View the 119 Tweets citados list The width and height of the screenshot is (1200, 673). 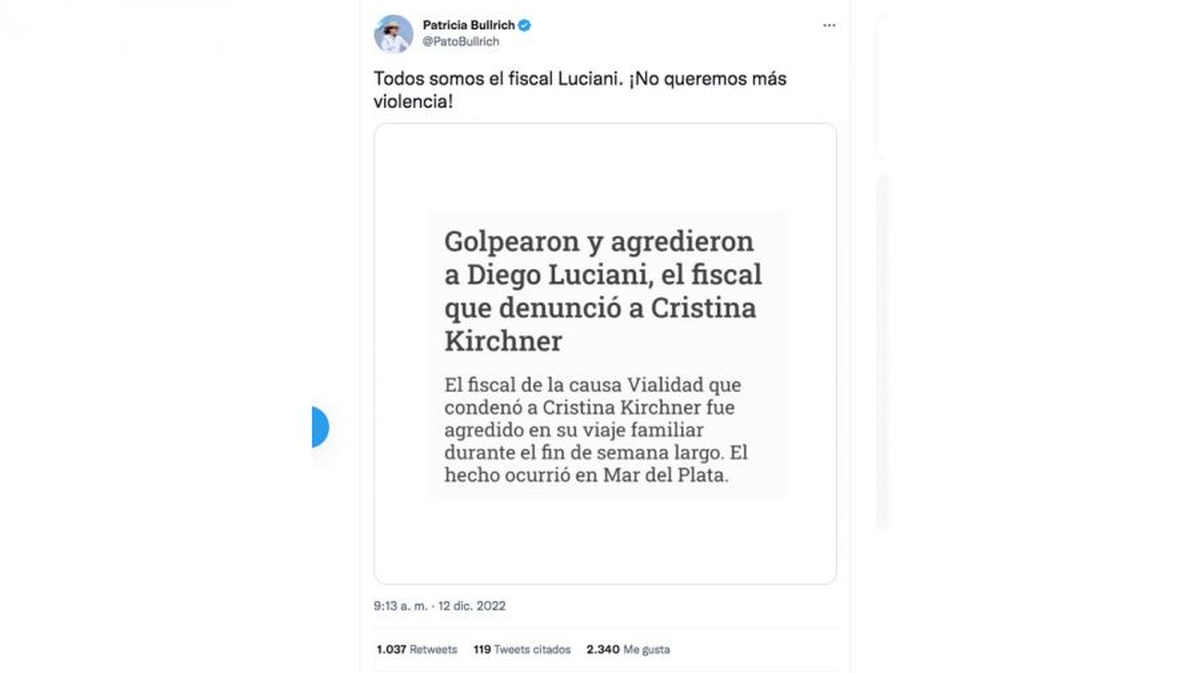coord(522,650)
